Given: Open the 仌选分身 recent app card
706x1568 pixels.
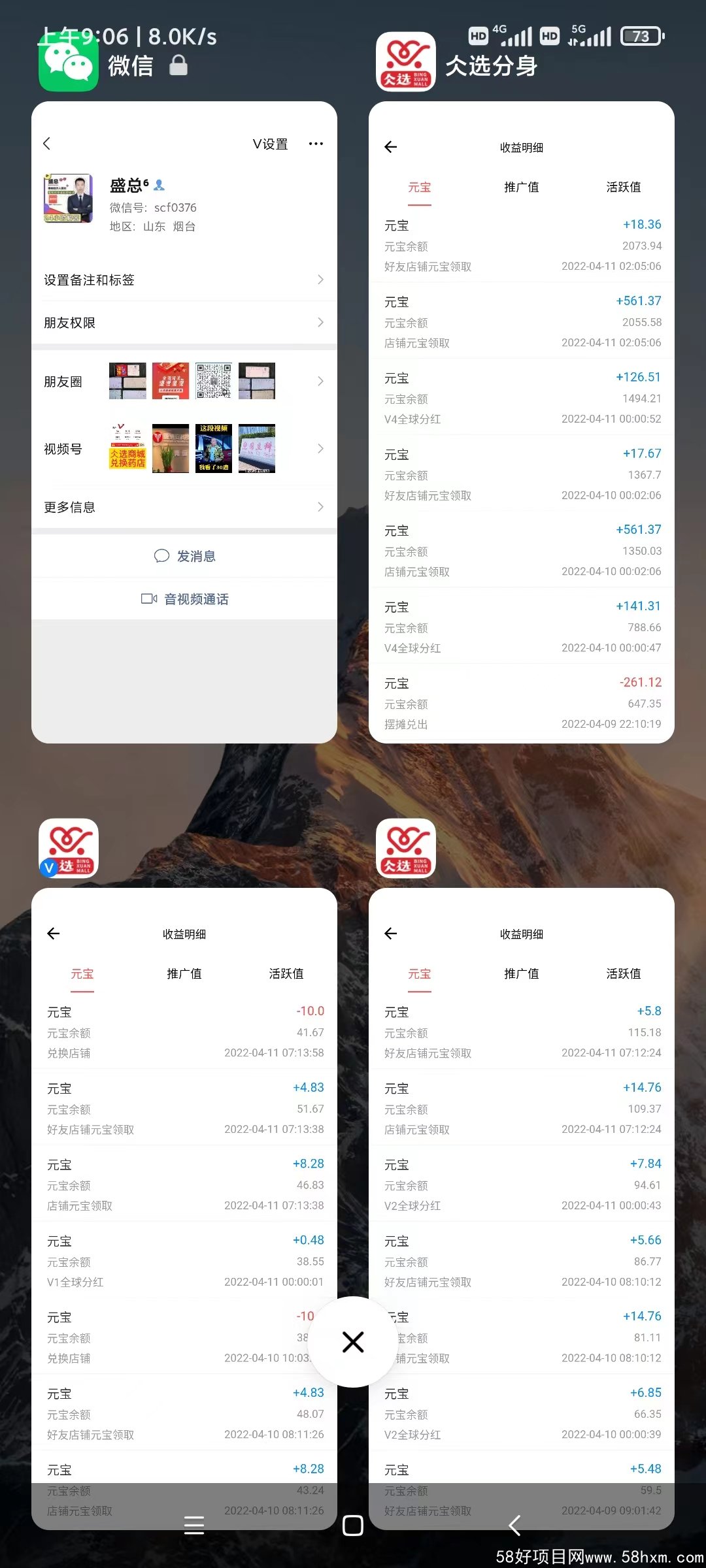Looking at the screenshot, I should pyautogui.click(x=521, y=421).
